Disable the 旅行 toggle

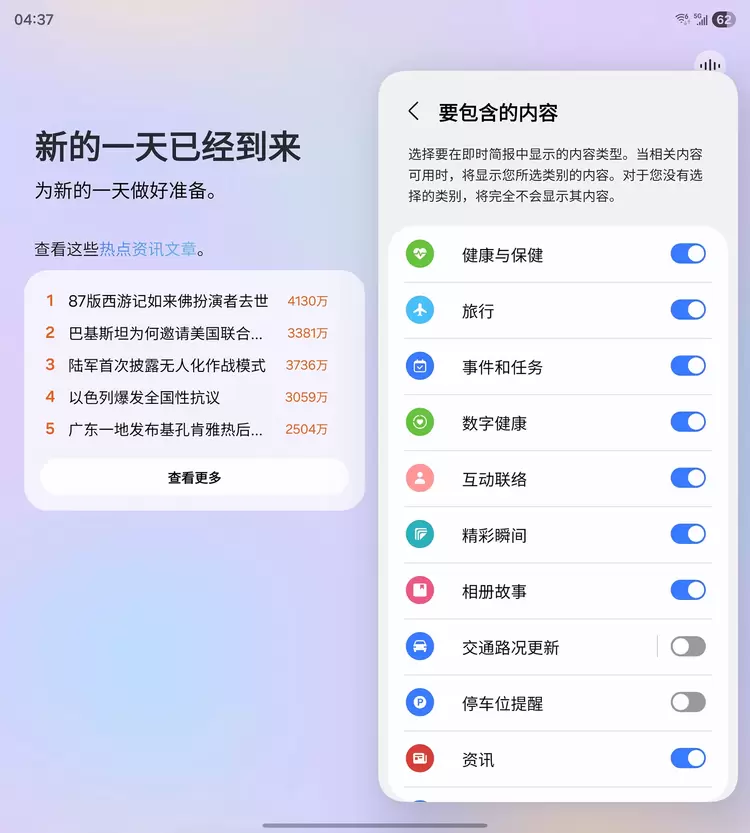pyautogui.click(x=688, y=310)
